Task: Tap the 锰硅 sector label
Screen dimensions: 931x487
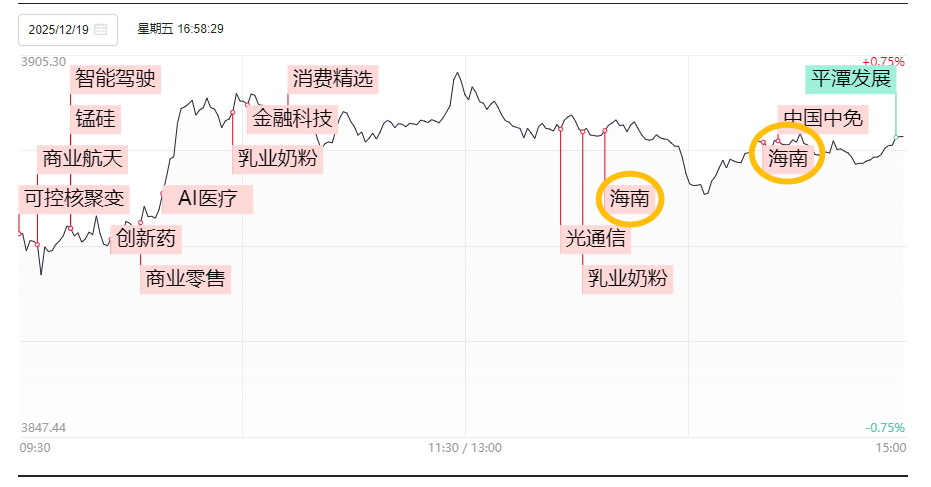Action: coord(96,119)
